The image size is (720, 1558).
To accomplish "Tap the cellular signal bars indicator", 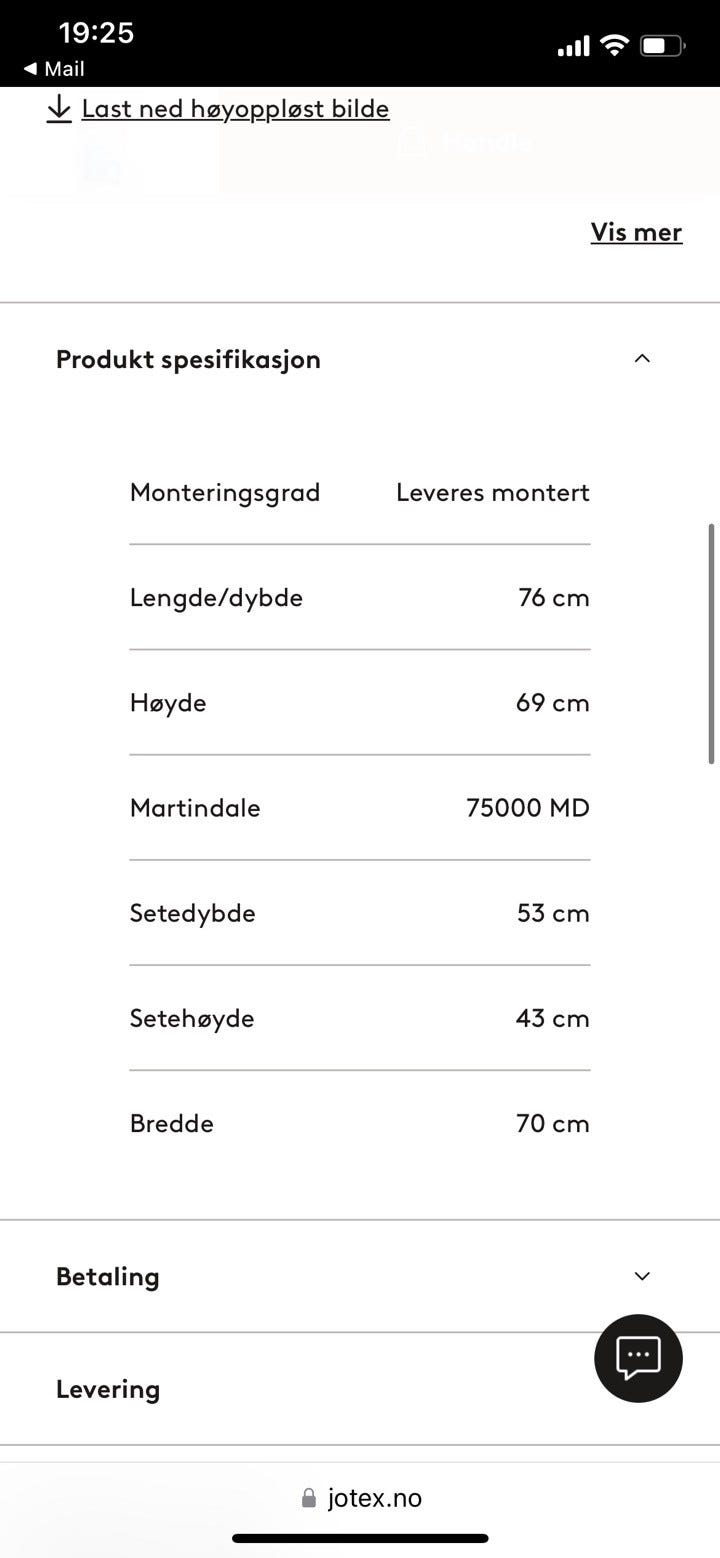I will [573, 44].
